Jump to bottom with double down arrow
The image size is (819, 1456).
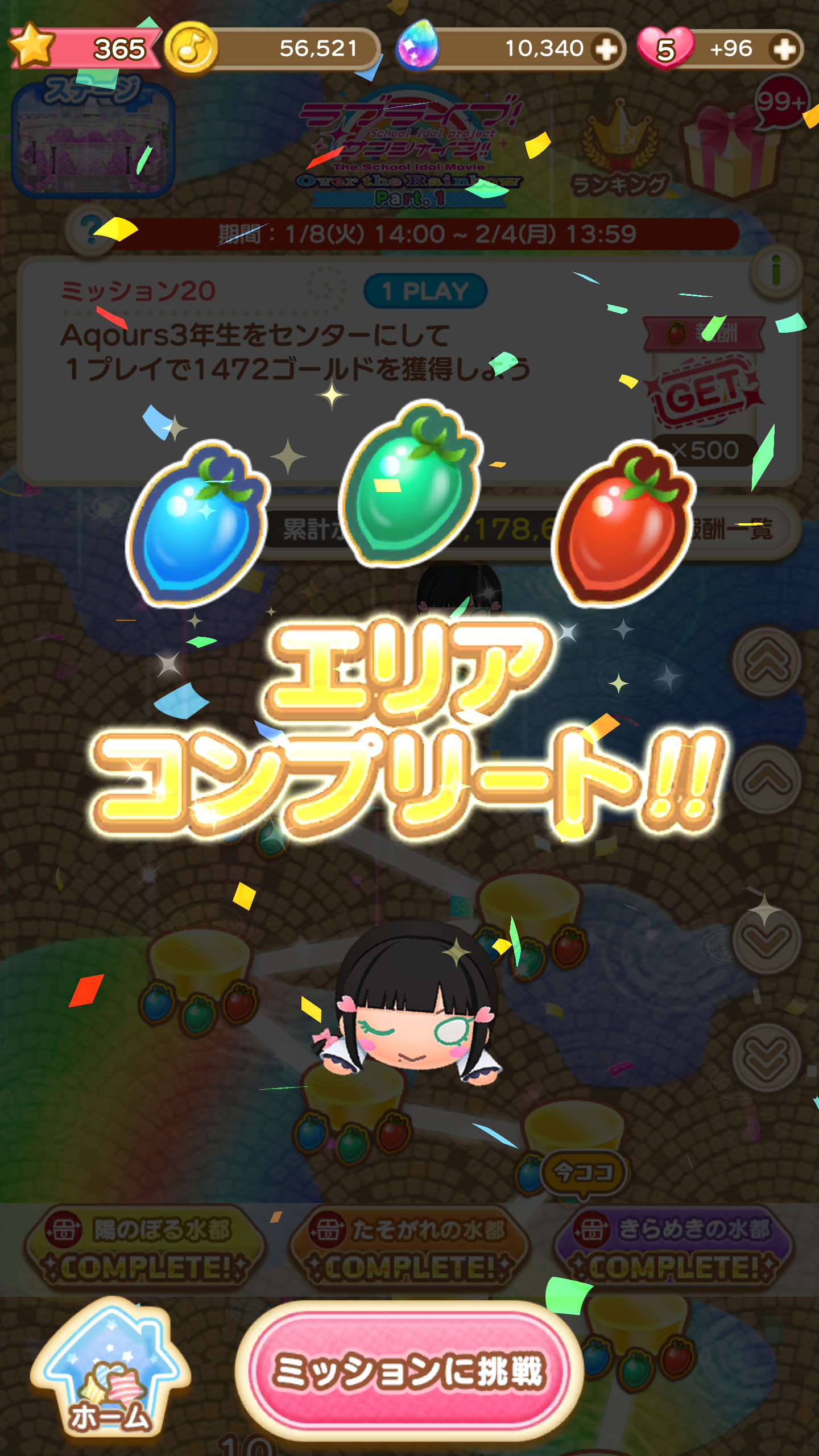(766, 1057)
